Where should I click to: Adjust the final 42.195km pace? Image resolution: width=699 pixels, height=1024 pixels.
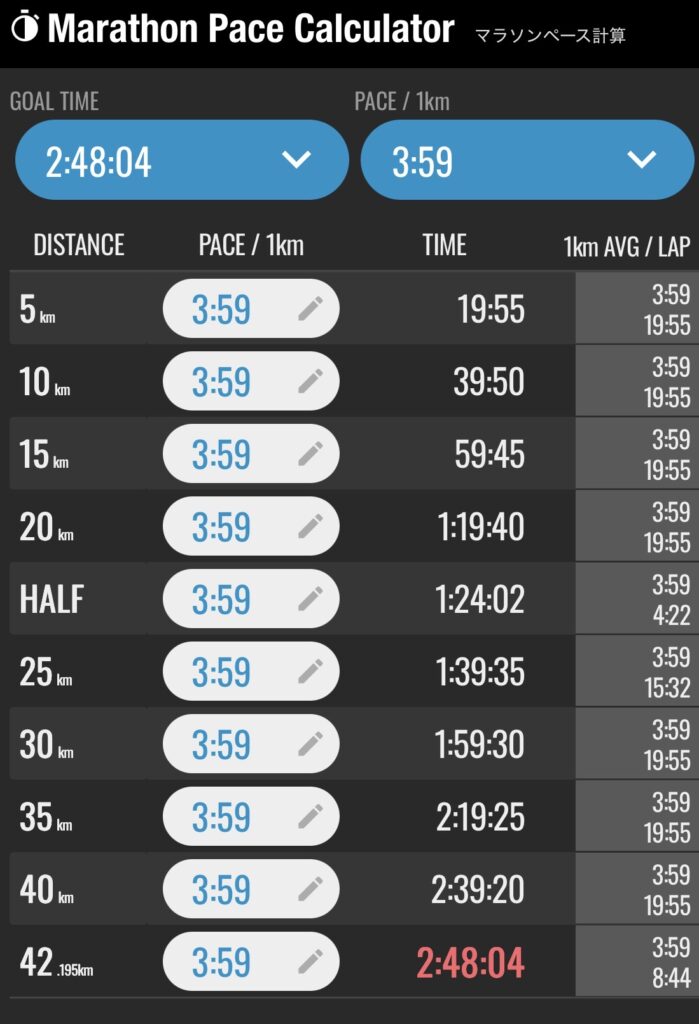251,961
